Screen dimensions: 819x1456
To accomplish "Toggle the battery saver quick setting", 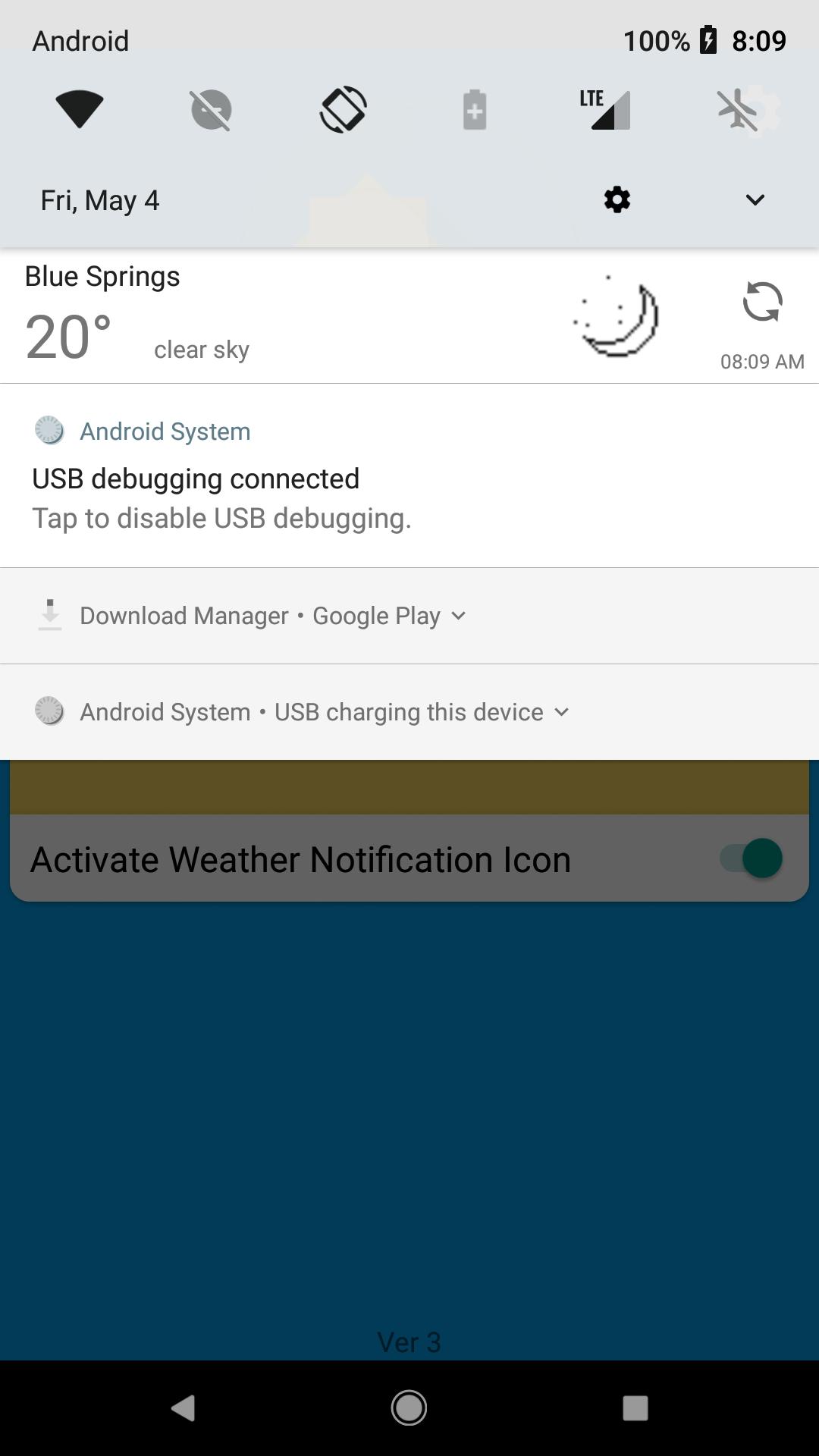I will 475,109.
